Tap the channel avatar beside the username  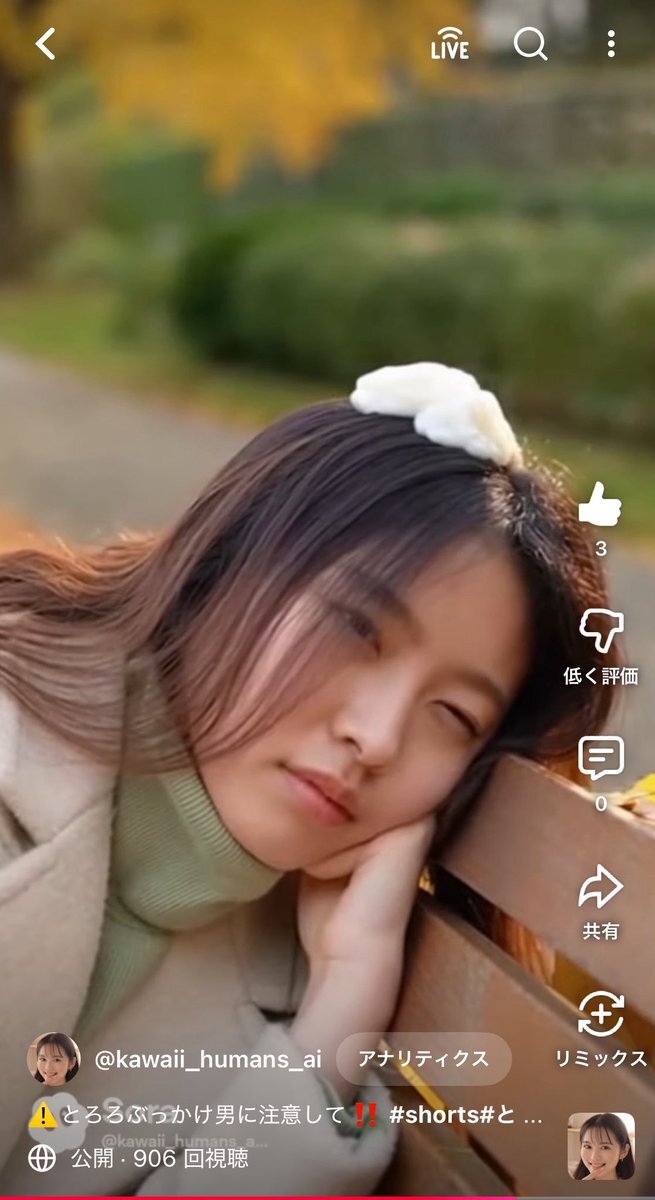[54, 1059]
